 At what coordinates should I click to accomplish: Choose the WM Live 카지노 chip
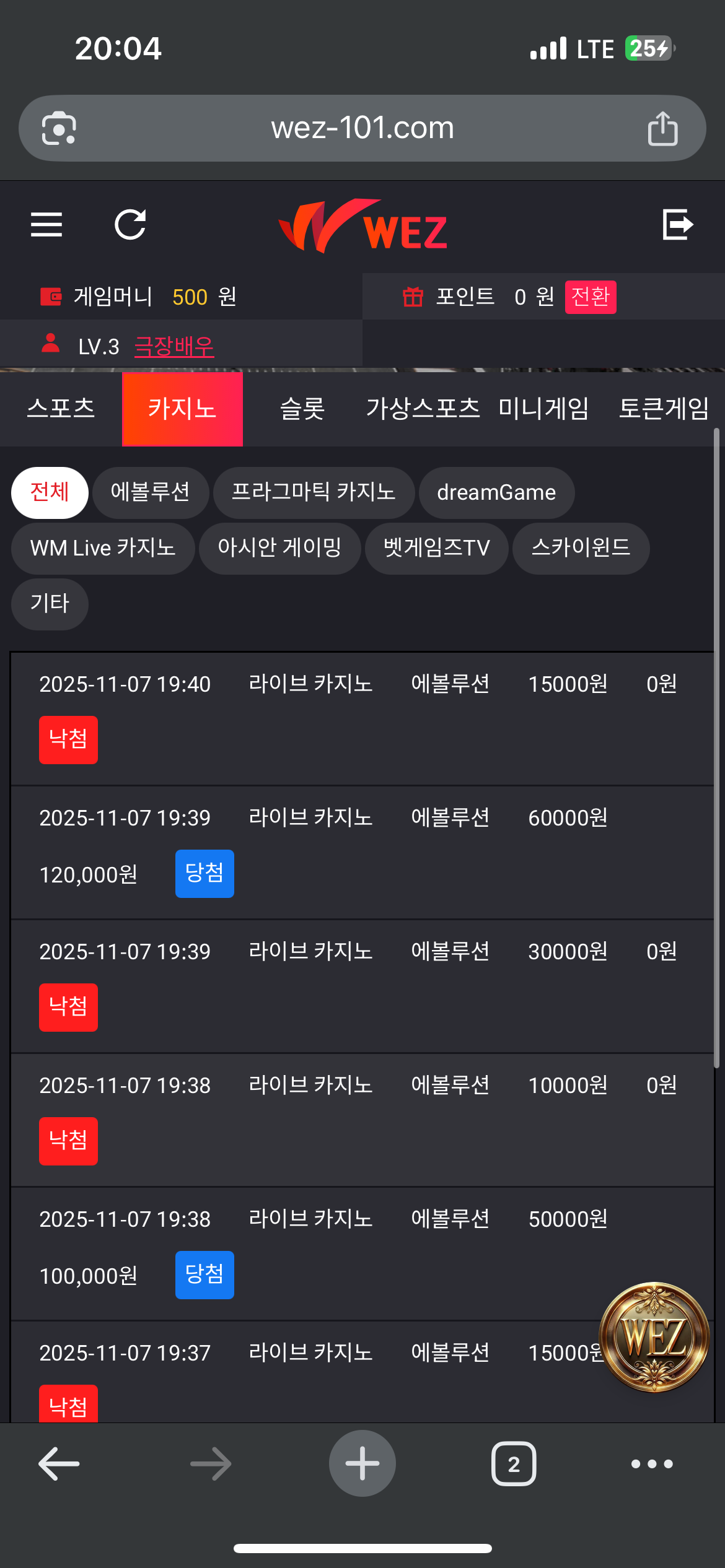click(103, 548)
